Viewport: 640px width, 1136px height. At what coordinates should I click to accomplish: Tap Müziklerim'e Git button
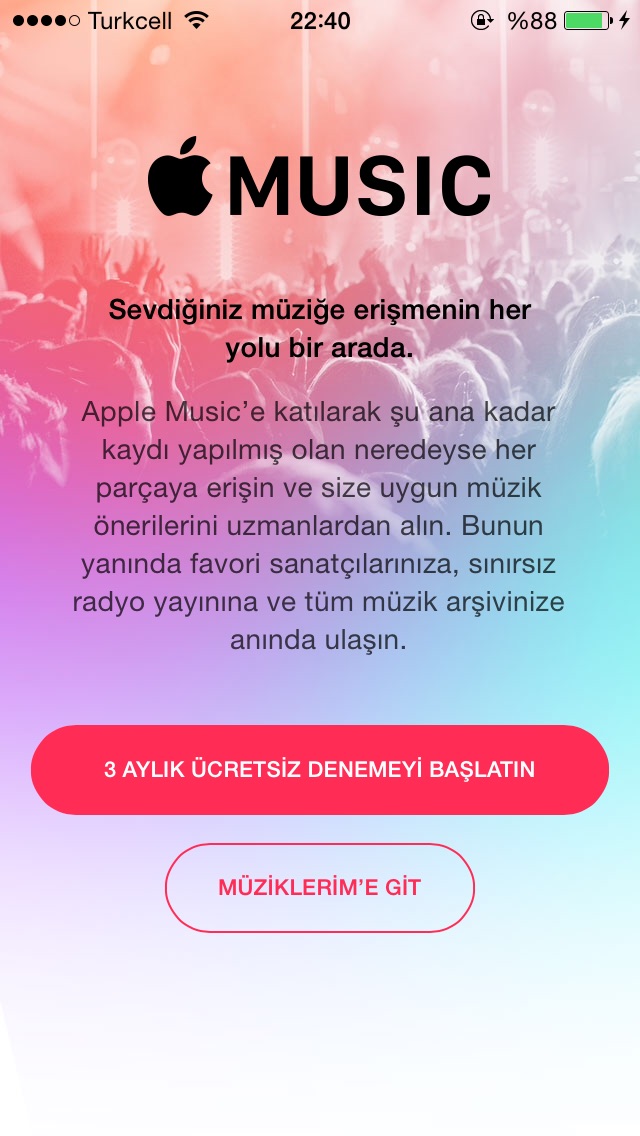pos(320,887)
